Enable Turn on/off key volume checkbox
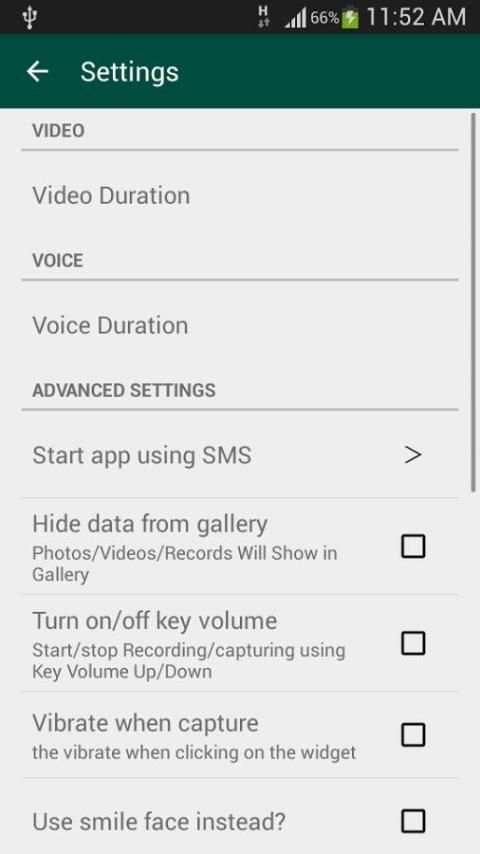The width and height of the screenshot is (480, 854). tap(413, 643)
